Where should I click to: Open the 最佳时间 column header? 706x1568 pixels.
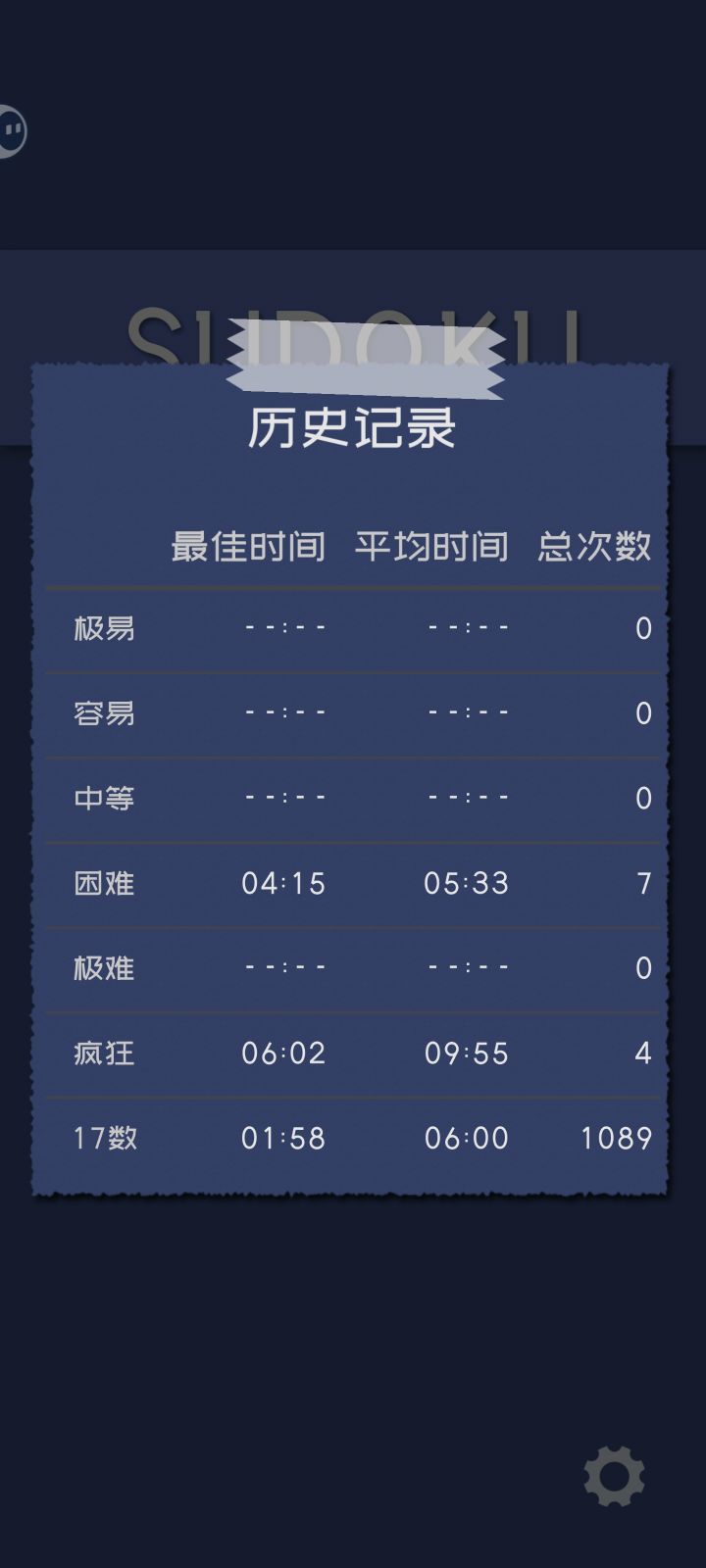tap(249, 547)
